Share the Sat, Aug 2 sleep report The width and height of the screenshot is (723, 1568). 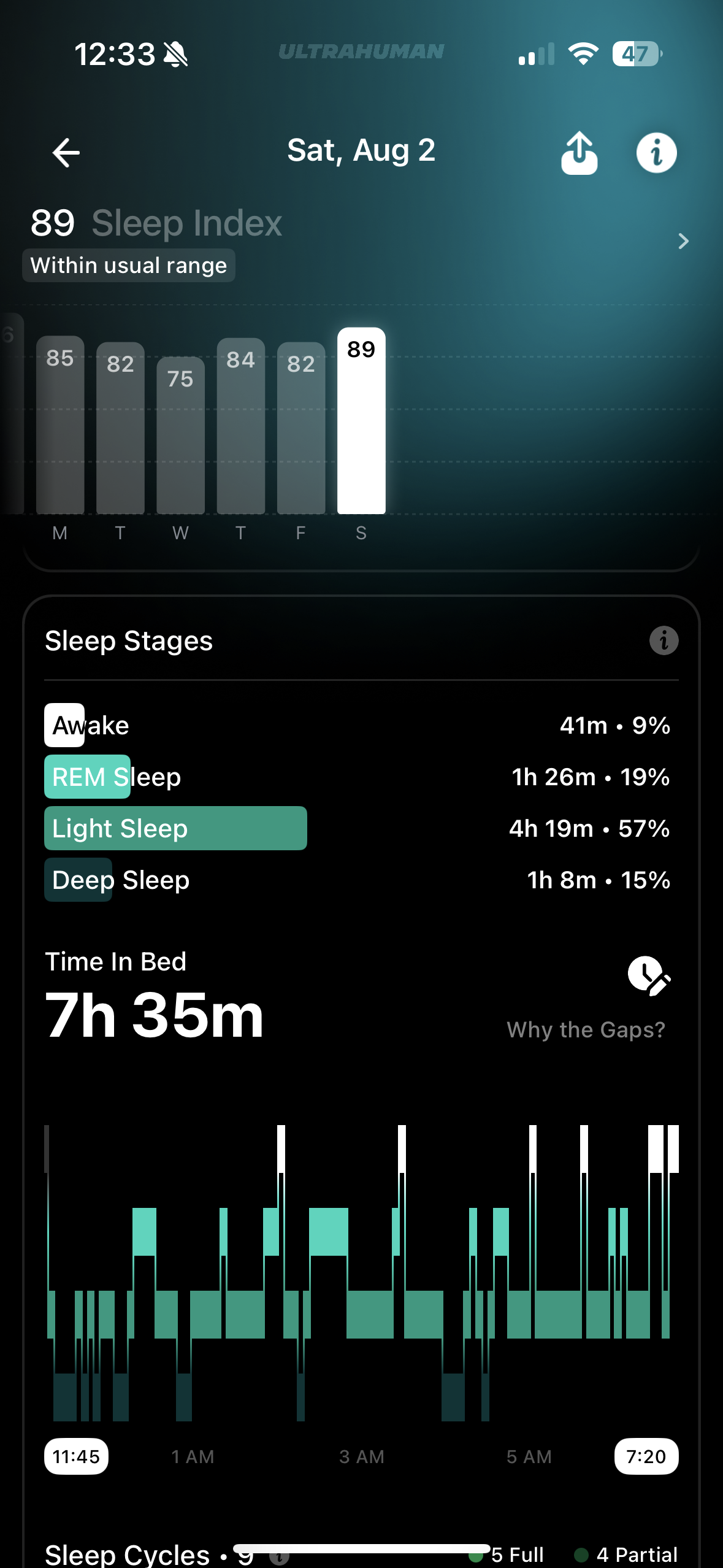coord(579,153)
